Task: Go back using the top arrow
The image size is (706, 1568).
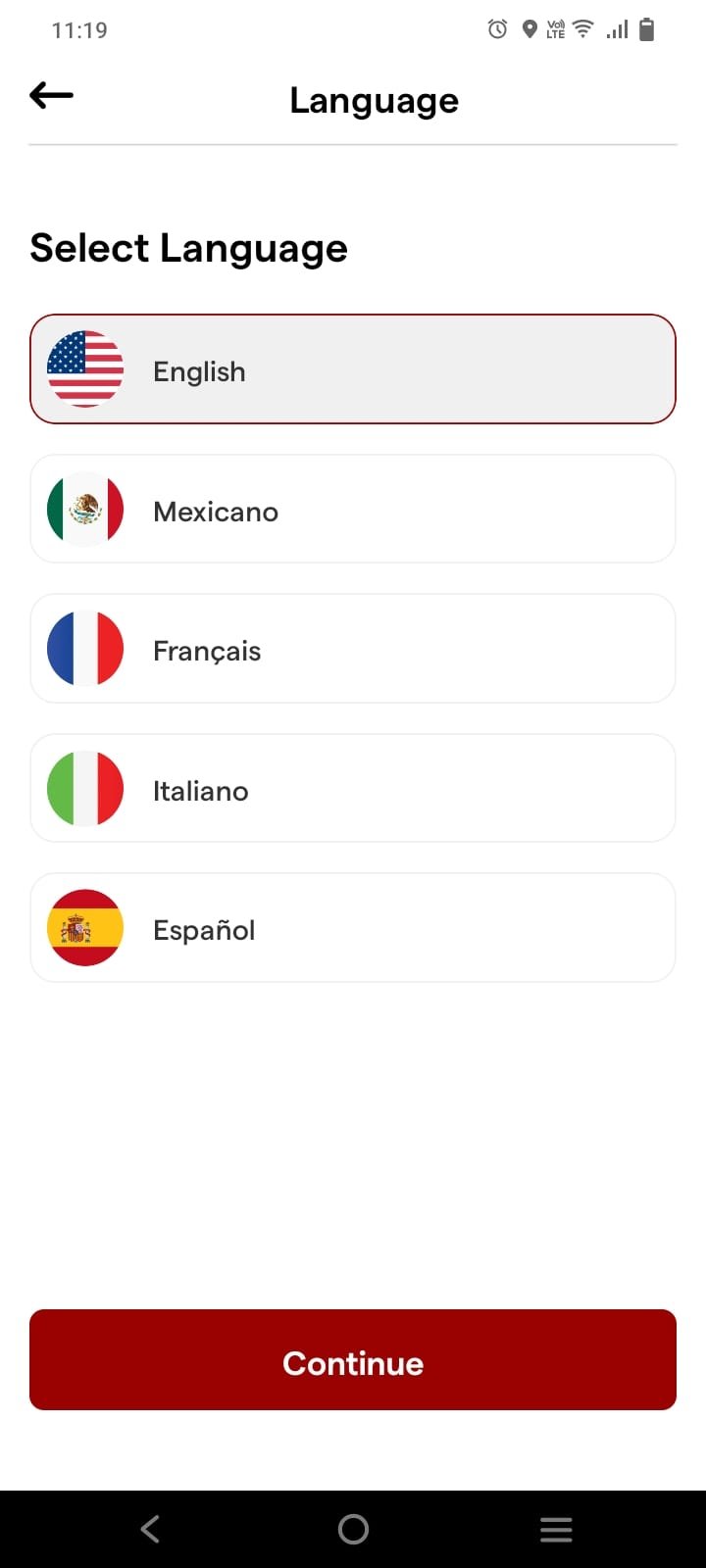Action: pos(52,96)
